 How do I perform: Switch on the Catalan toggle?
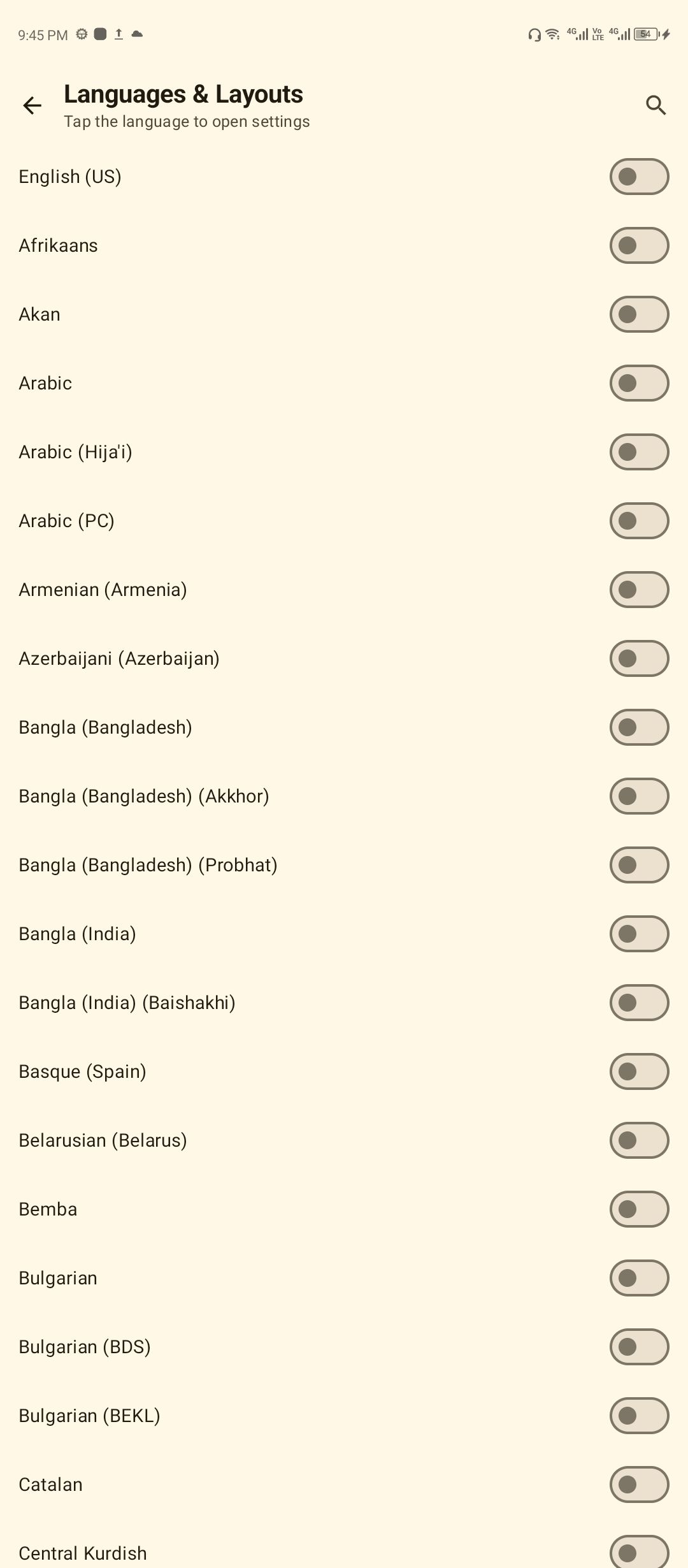coord(639,1485)
